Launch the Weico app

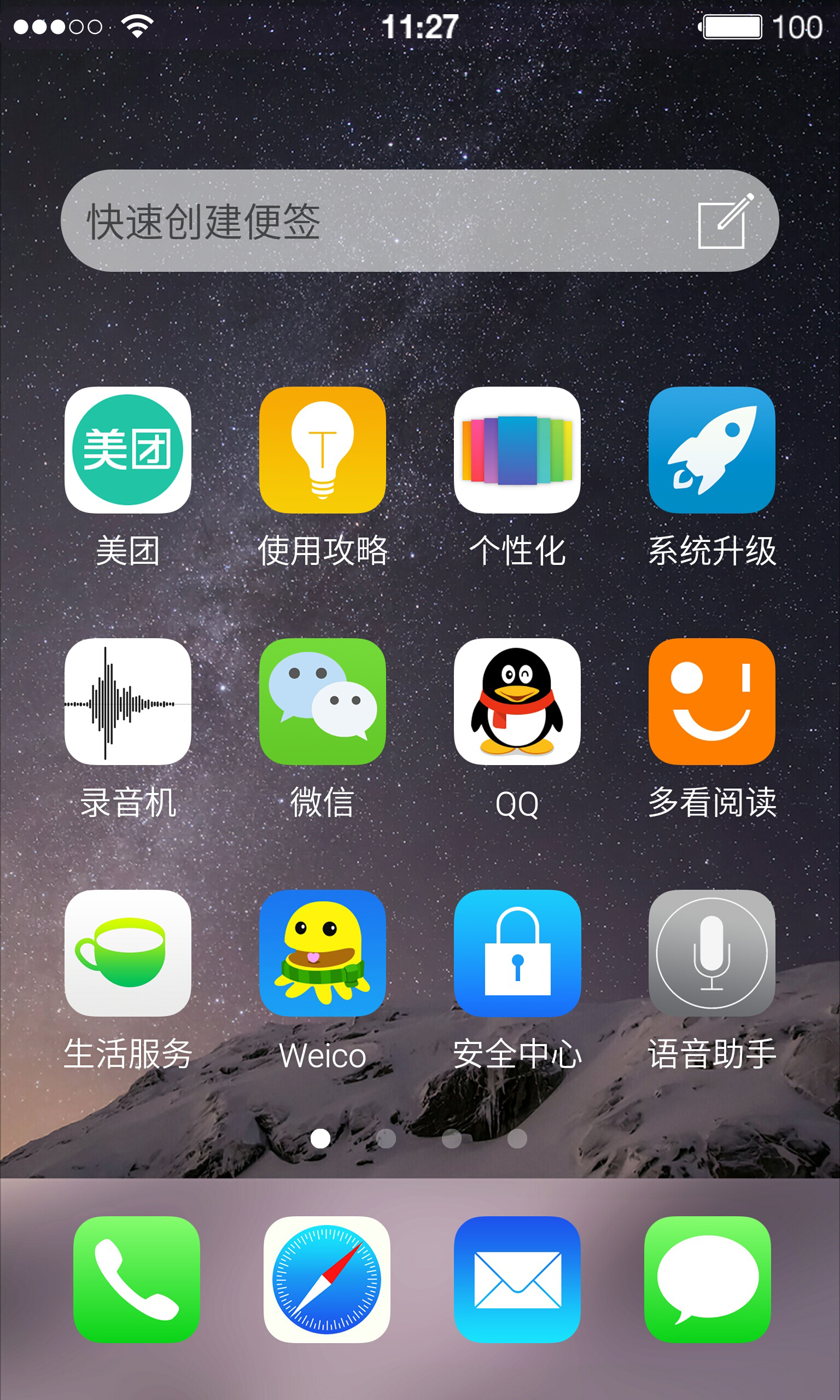pyautogui.click(x=322, y=953)
